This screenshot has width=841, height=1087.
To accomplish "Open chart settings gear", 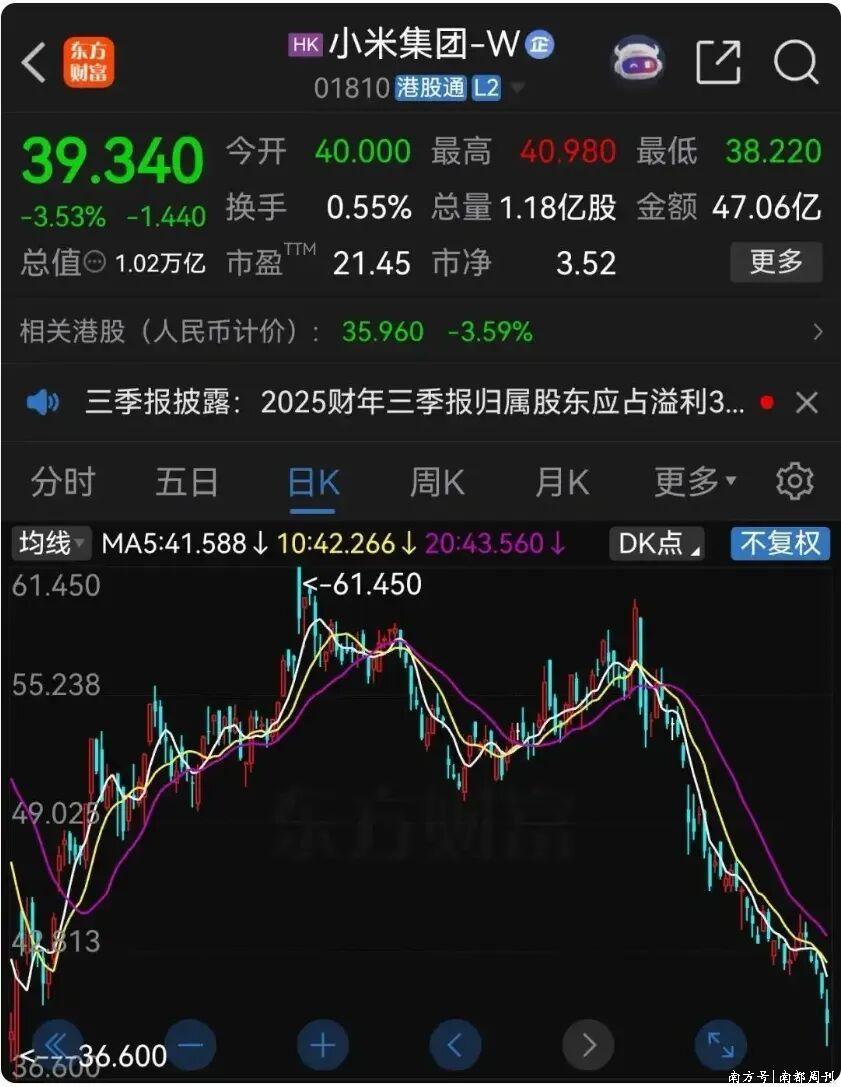I will pyautogui.click(x=794, y=482).
